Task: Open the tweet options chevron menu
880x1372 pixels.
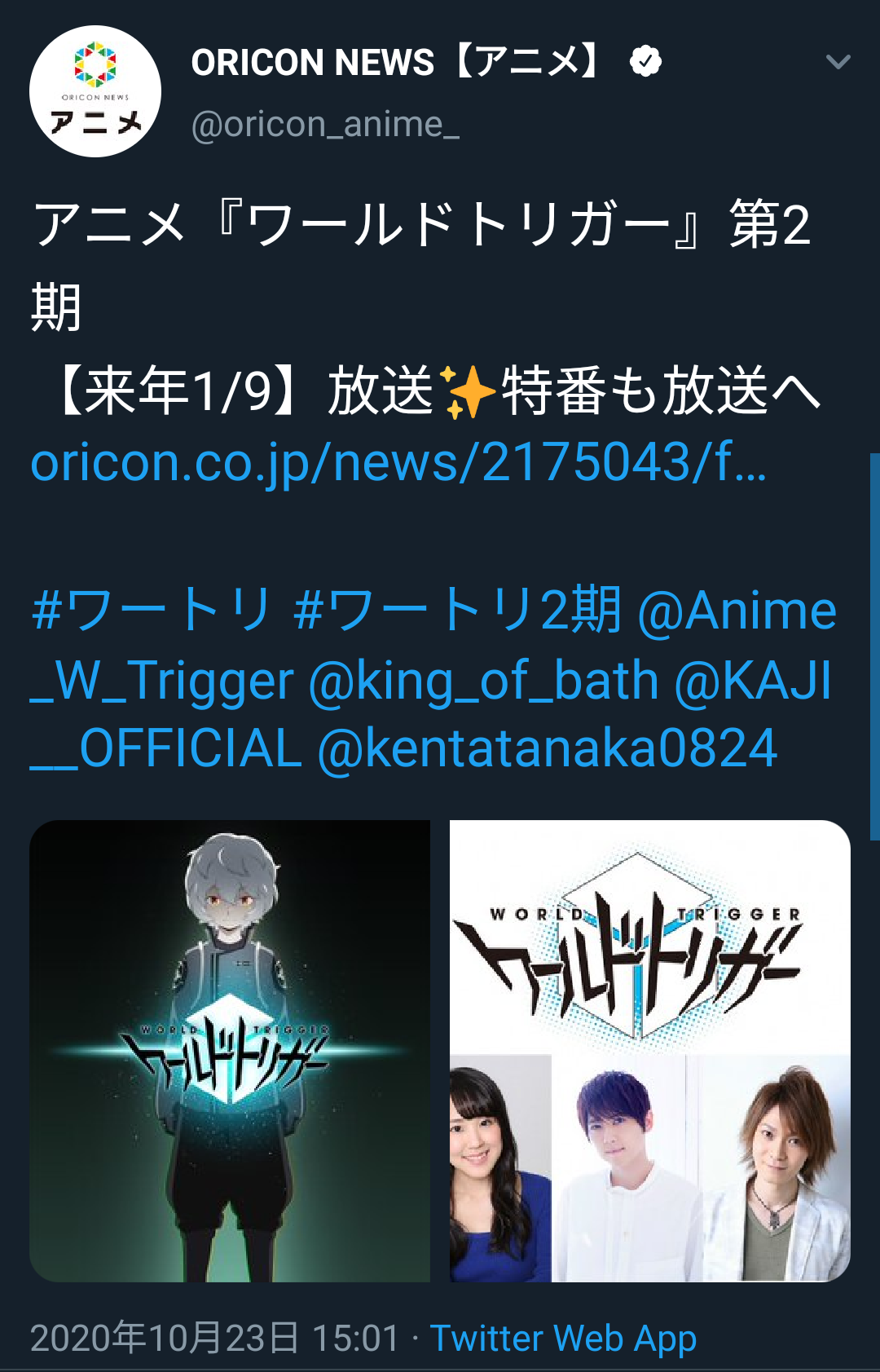Action: (x=838, y=62)
